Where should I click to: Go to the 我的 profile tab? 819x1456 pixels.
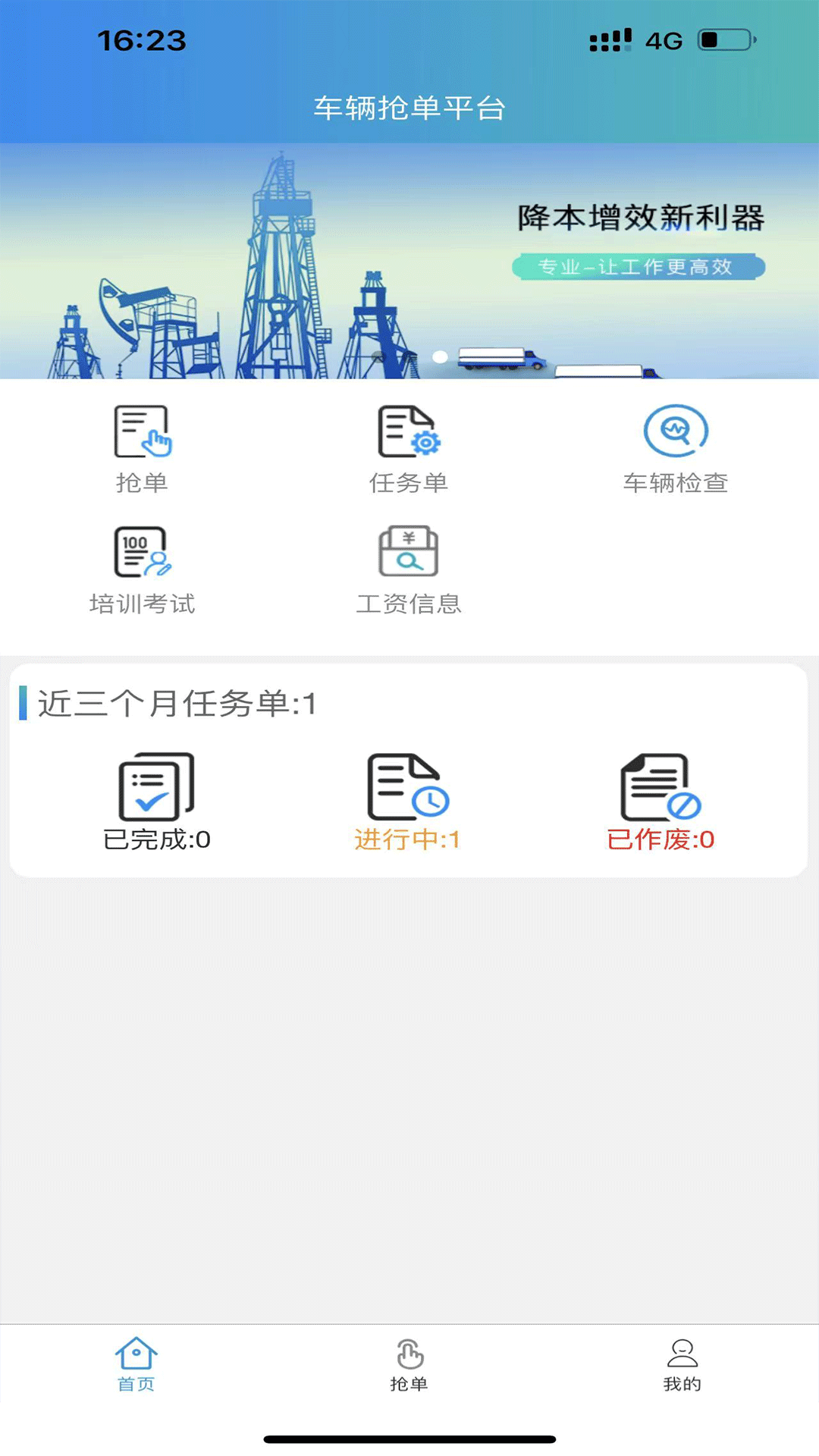[682, 1364]
